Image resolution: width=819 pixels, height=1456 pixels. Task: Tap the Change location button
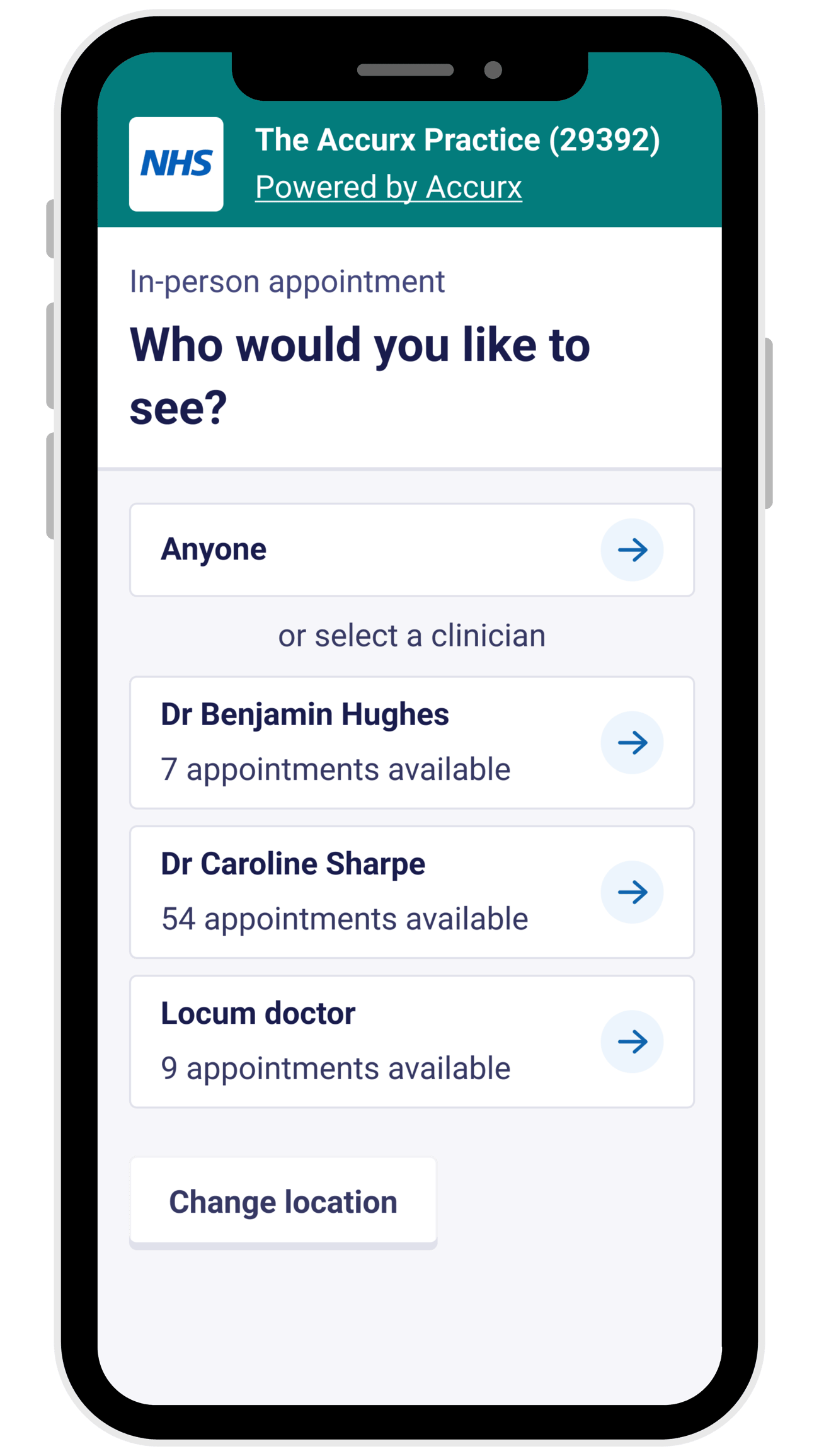tap(283, 1201)
